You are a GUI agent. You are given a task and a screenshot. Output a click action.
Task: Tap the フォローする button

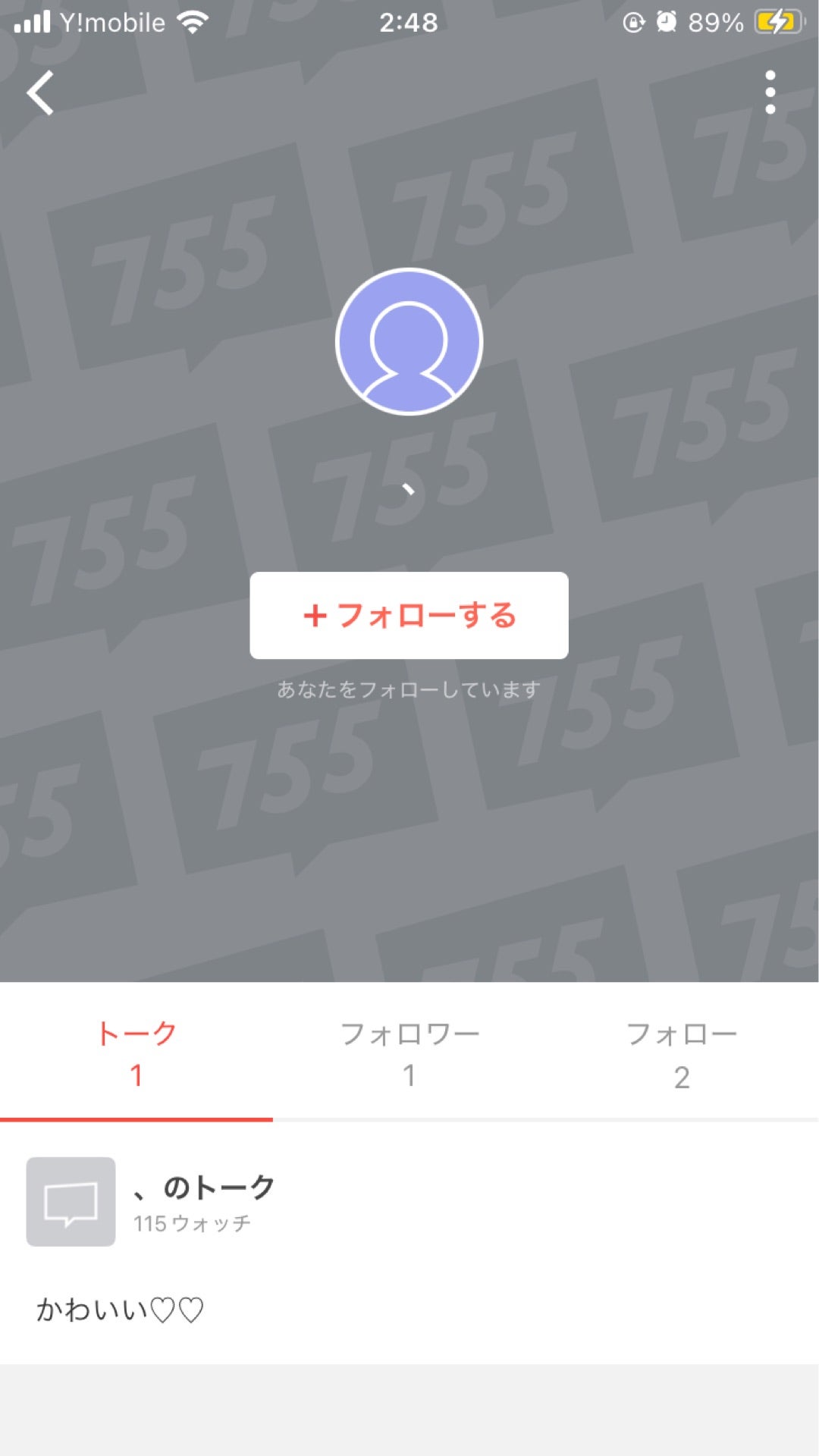(409, 616)
